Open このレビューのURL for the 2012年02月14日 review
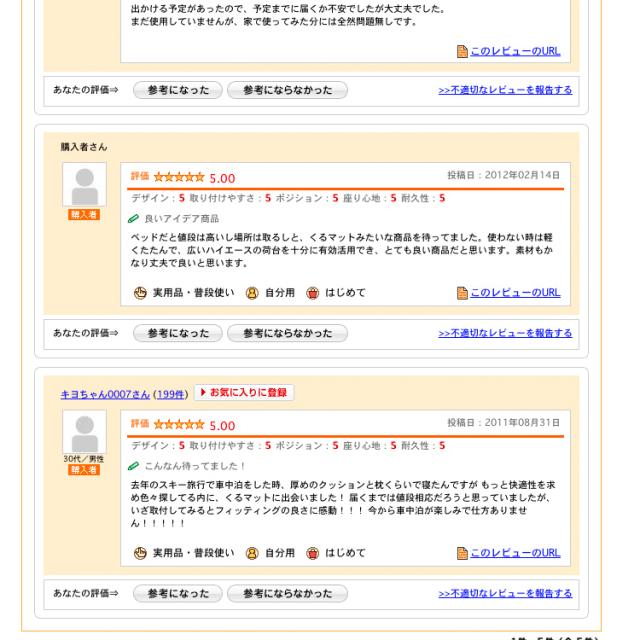Screen dimensions: 640x640 coord(515,293)
